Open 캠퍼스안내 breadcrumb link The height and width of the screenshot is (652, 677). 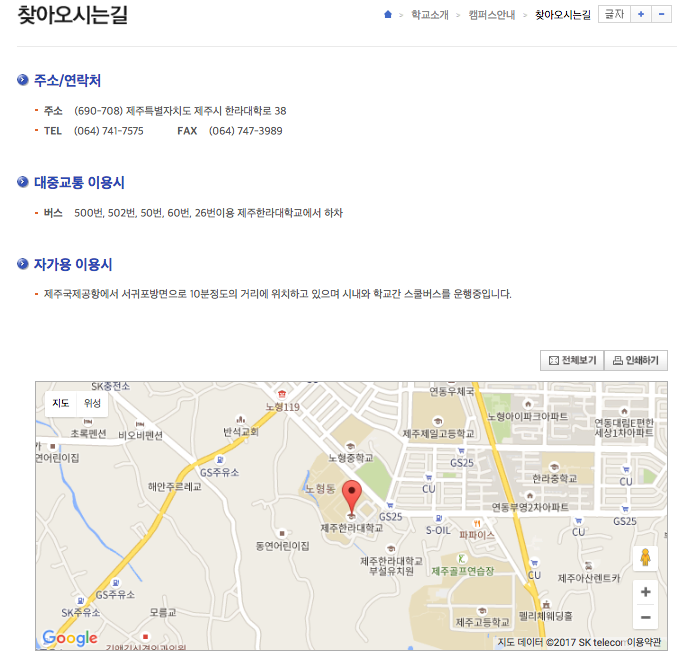[x=491, y=15]
